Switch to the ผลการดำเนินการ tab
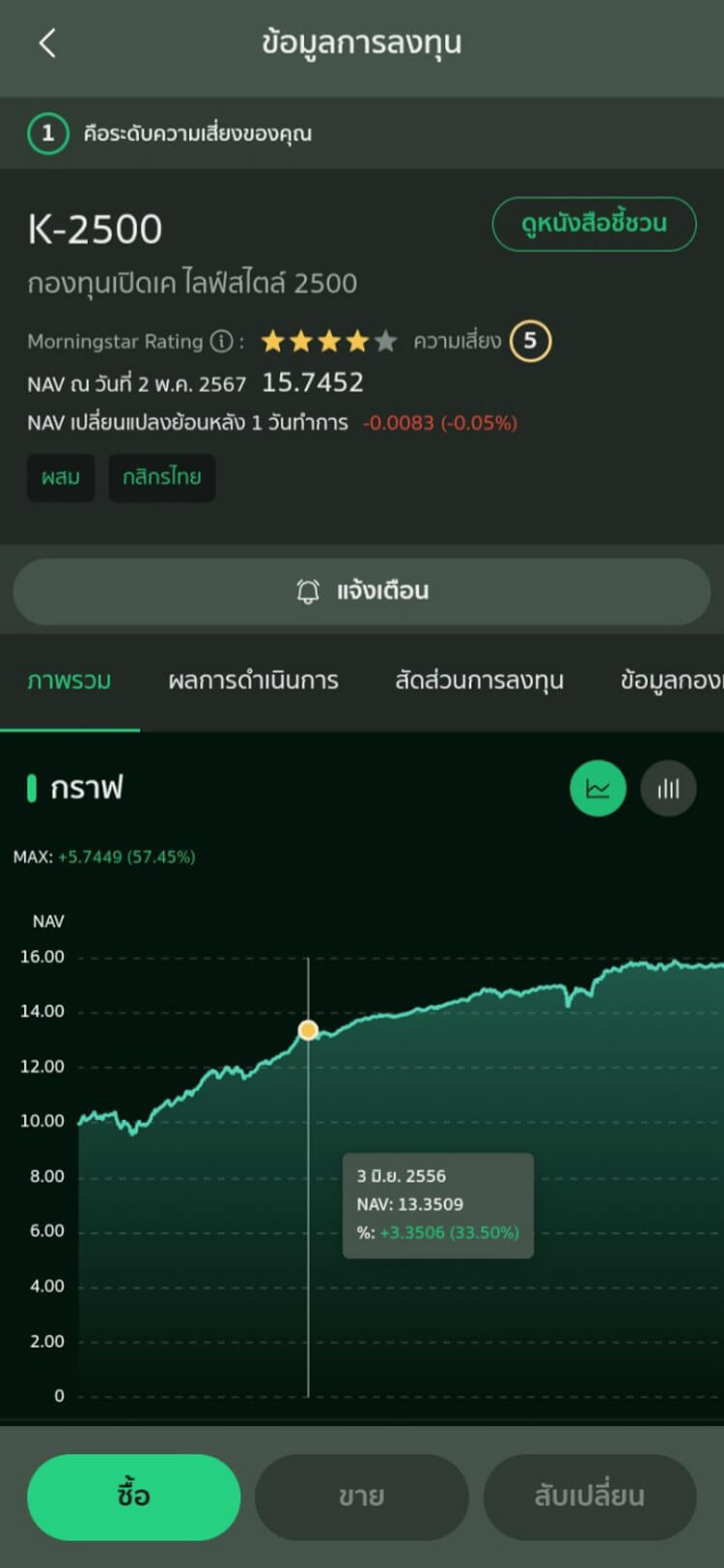The width and height of the screenshot is (724, 1568). pos(253,681)
